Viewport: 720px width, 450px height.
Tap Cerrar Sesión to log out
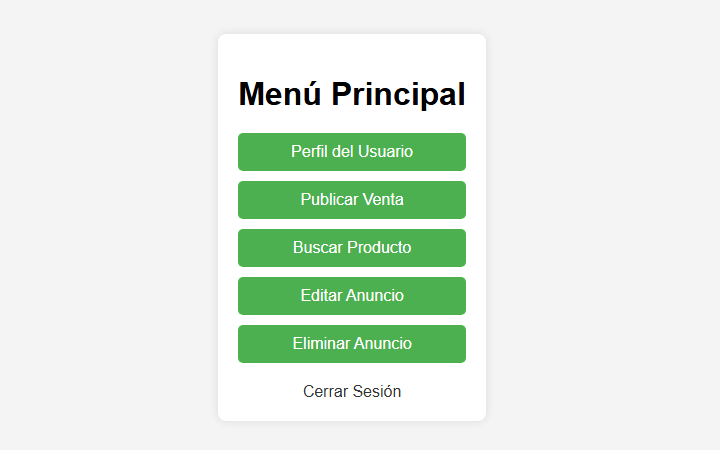click(352, 392)
